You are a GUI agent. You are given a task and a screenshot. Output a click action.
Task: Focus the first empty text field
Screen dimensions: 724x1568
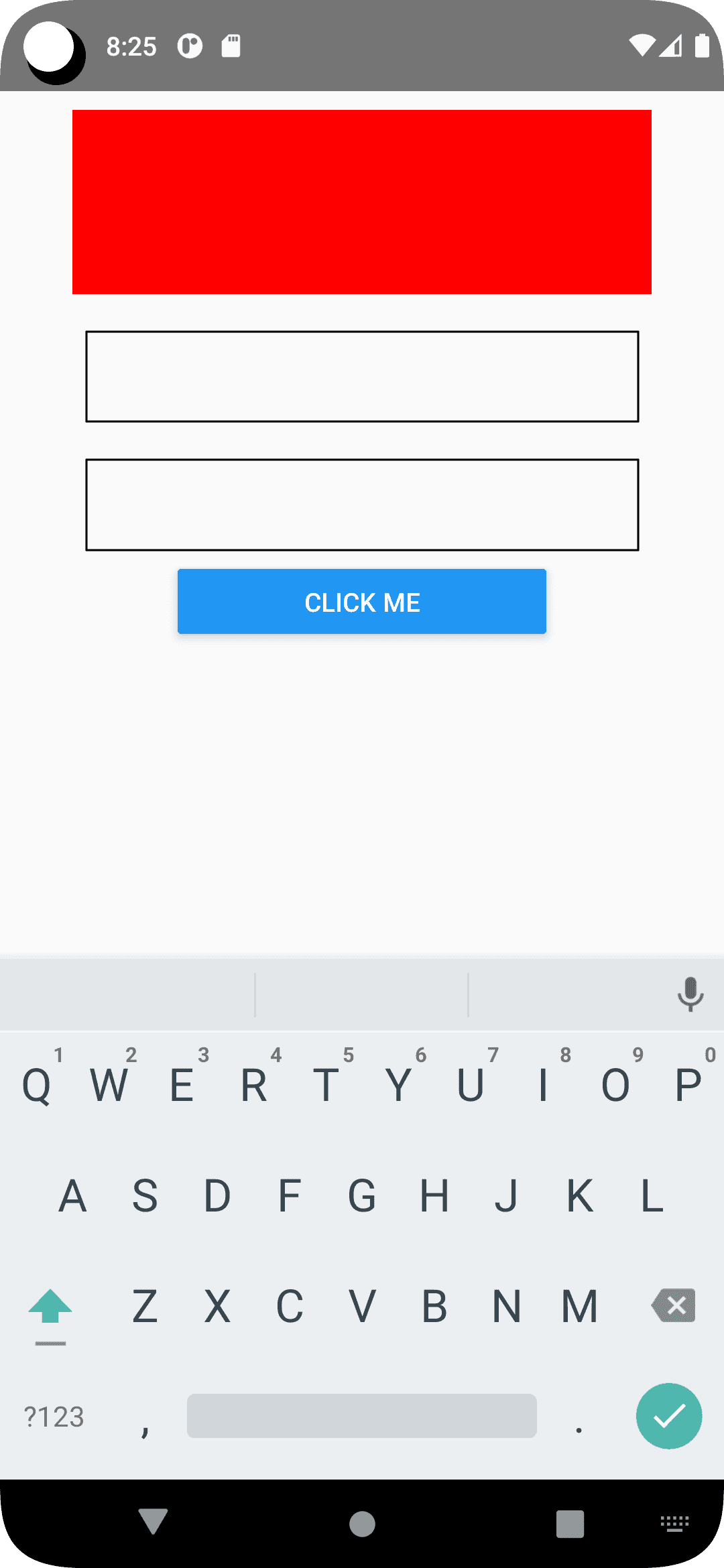click(x=362, y=377)
